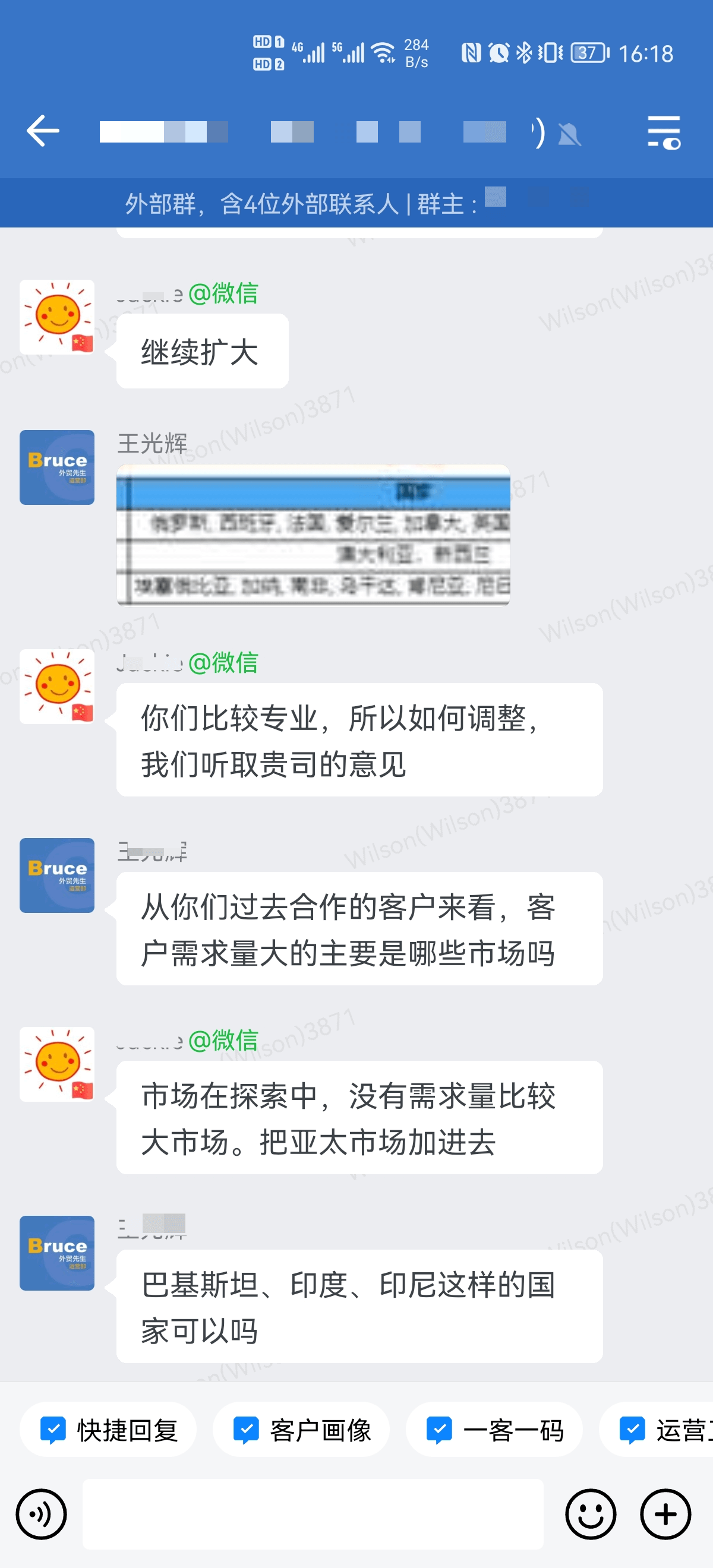Open the group chat settings menu
Screen dimensions: 713x1568
(663, 132)
